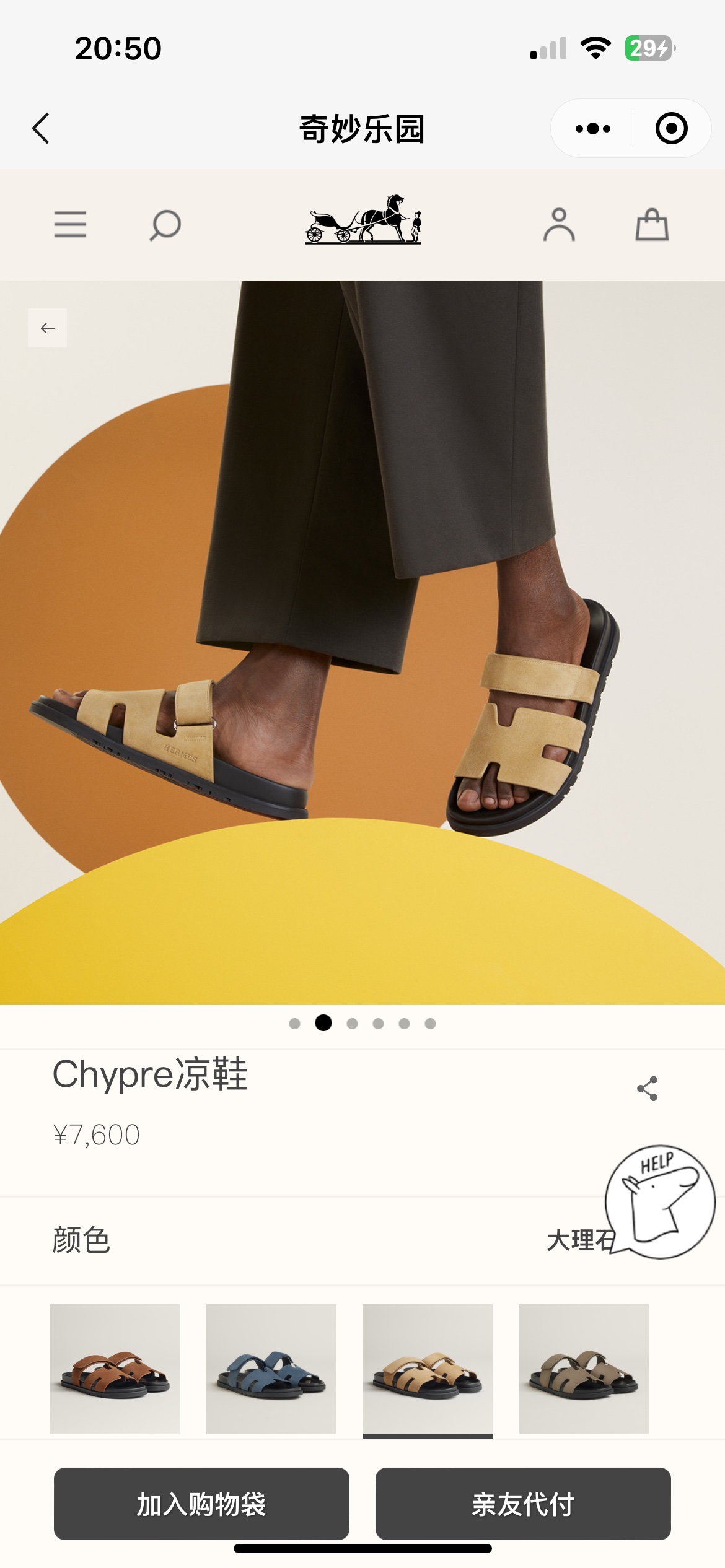
Task: Select the beige sandal color
Action: click(428, 1369)
